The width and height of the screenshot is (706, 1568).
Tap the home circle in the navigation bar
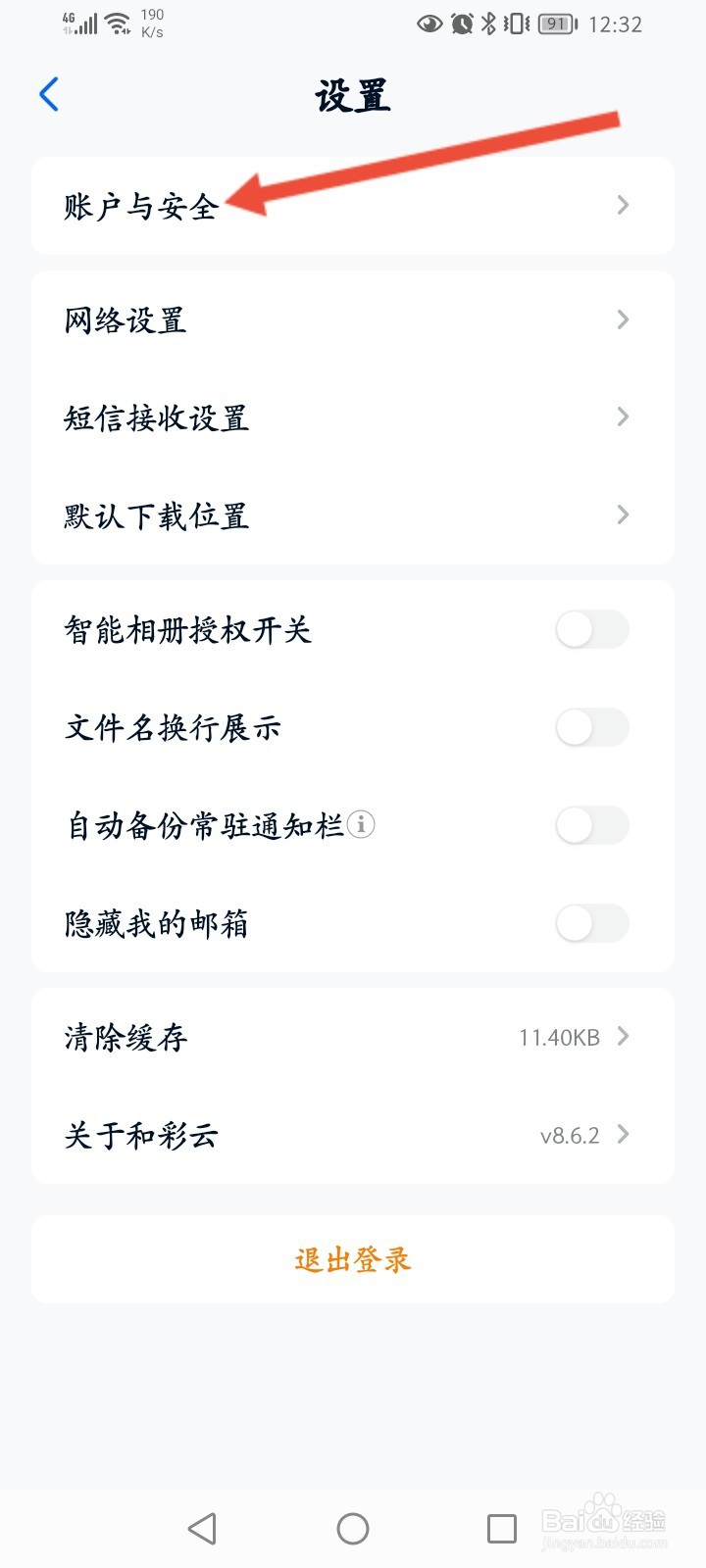coord(352,1527)
